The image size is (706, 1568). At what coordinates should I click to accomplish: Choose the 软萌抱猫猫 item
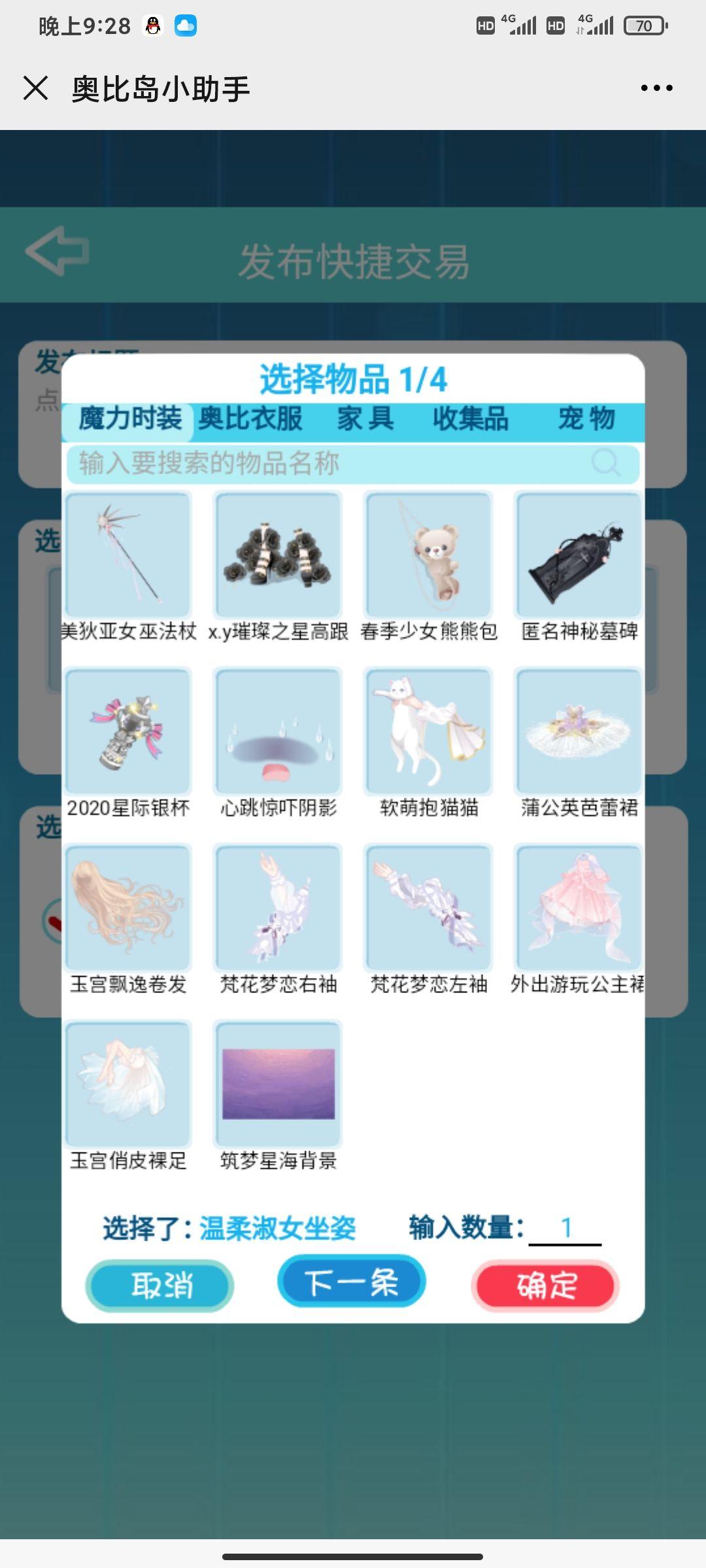[429, 732]
